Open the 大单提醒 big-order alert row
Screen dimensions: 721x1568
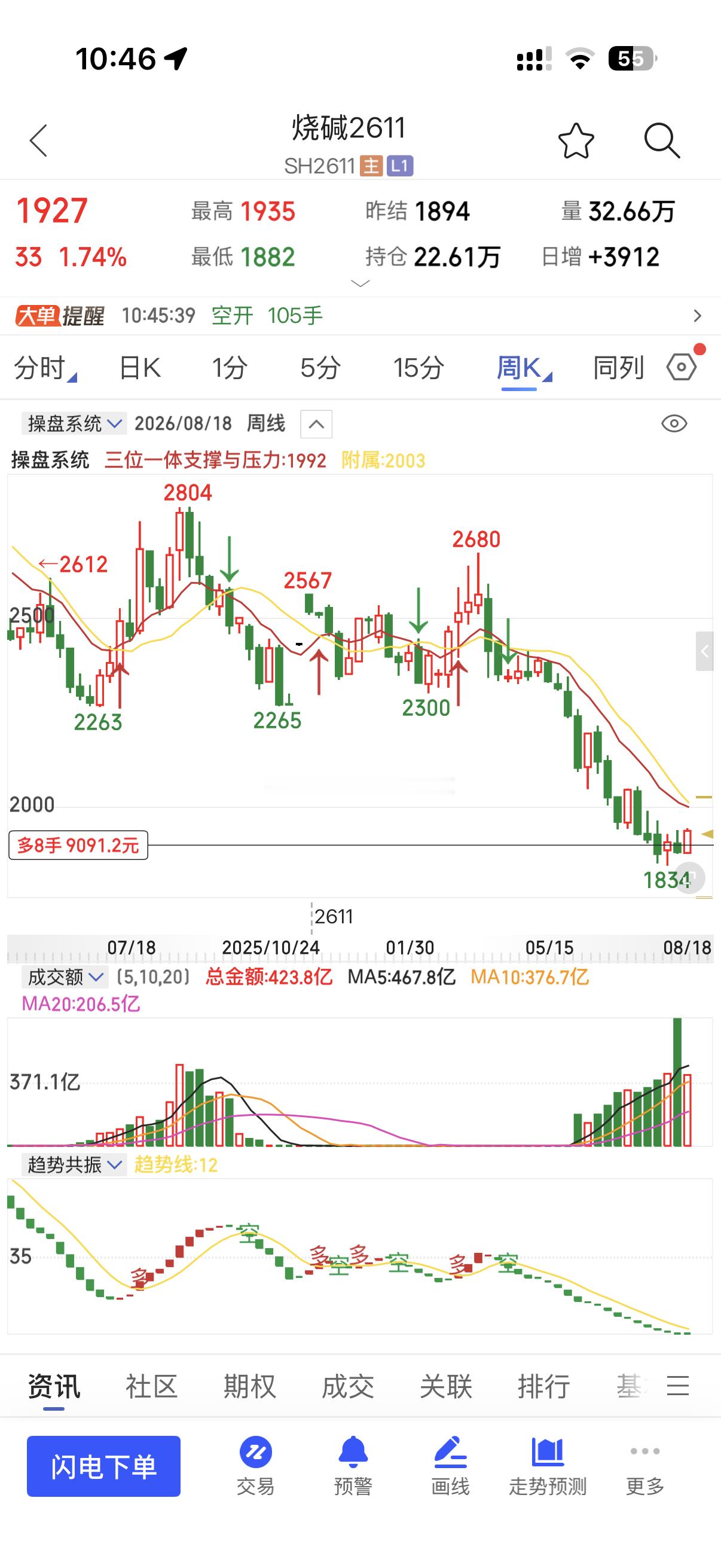tap(360, 316)
